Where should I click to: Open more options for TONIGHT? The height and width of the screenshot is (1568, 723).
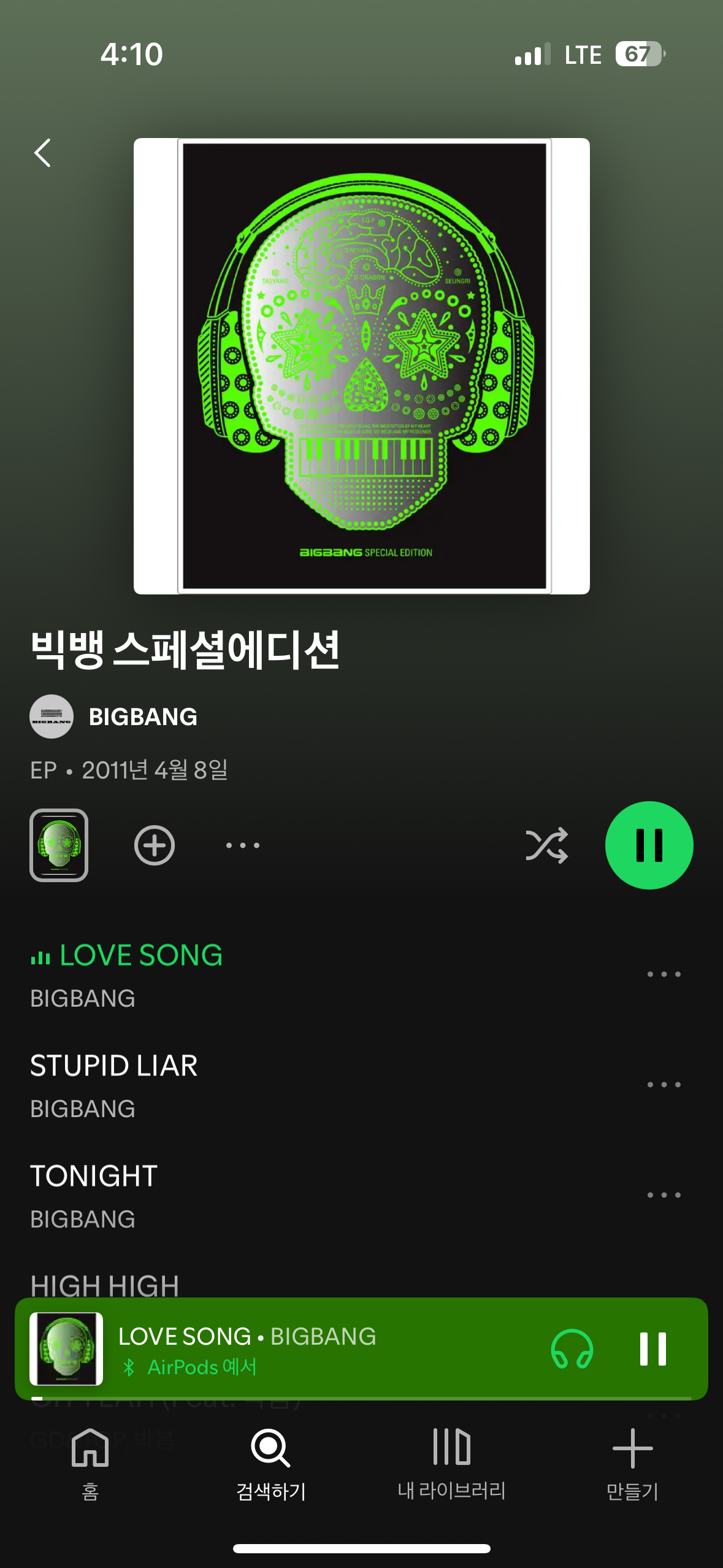[x=664, y=1195]
